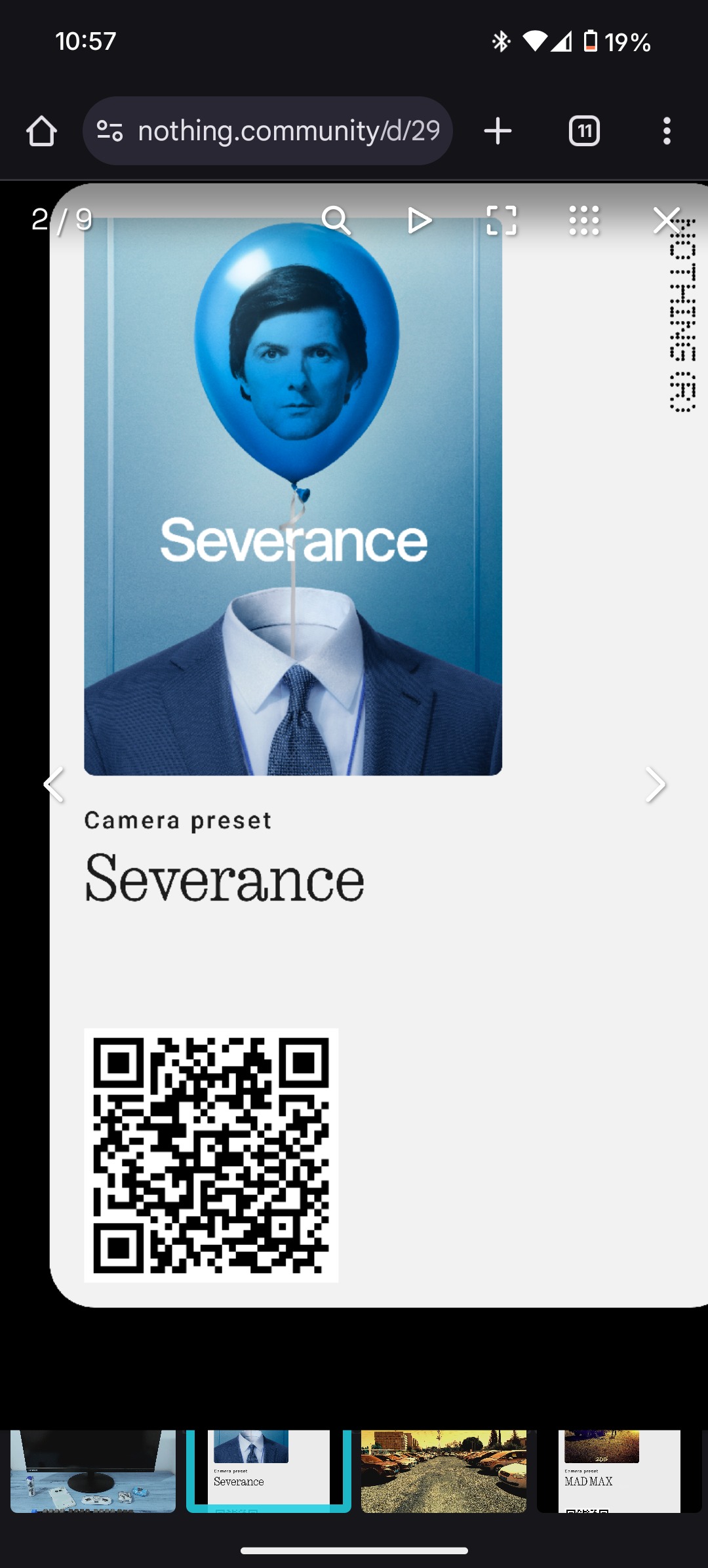The height and width of the screenshot is (1568, 708).
Task: Open the parked cars photo thumbnail
Action: click(x=444, y=1471)
